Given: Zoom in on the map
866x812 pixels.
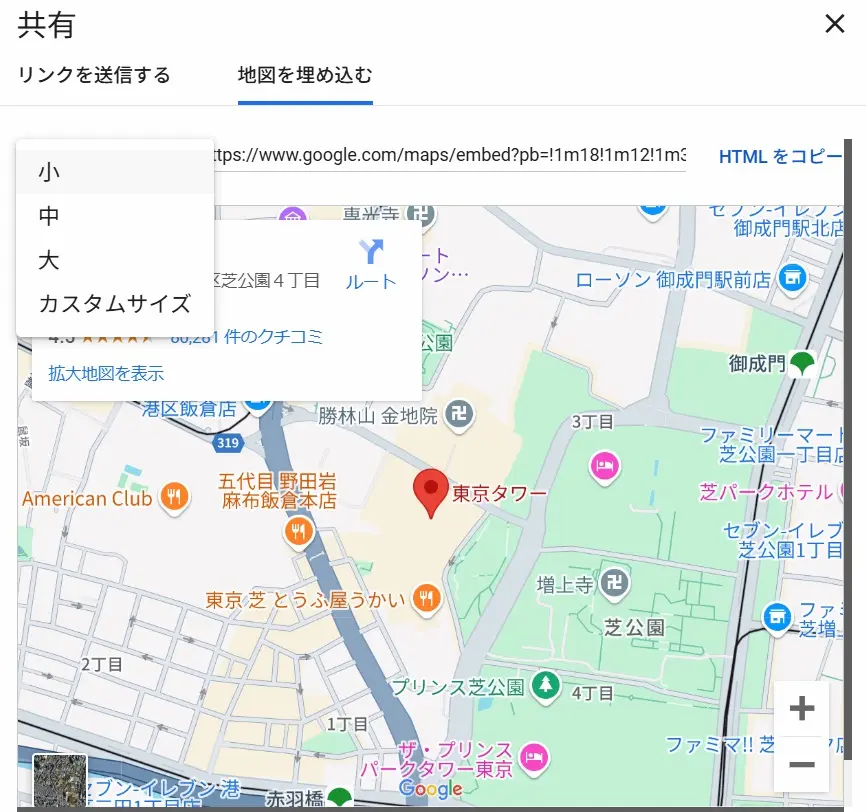Looking at the screenshot, I should (x=801, y=709).
